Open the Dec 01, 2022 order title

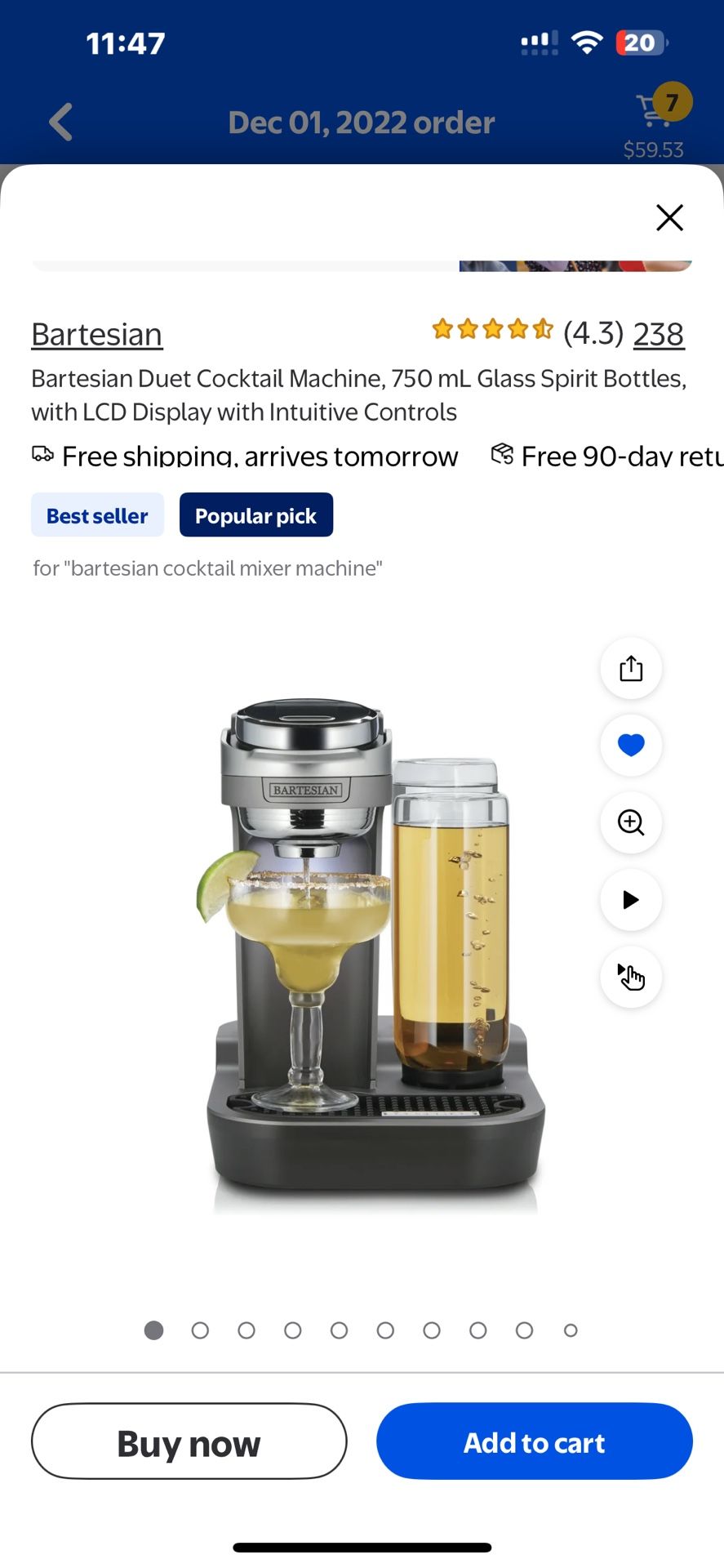pyautogui.click(x=362, y=121)
